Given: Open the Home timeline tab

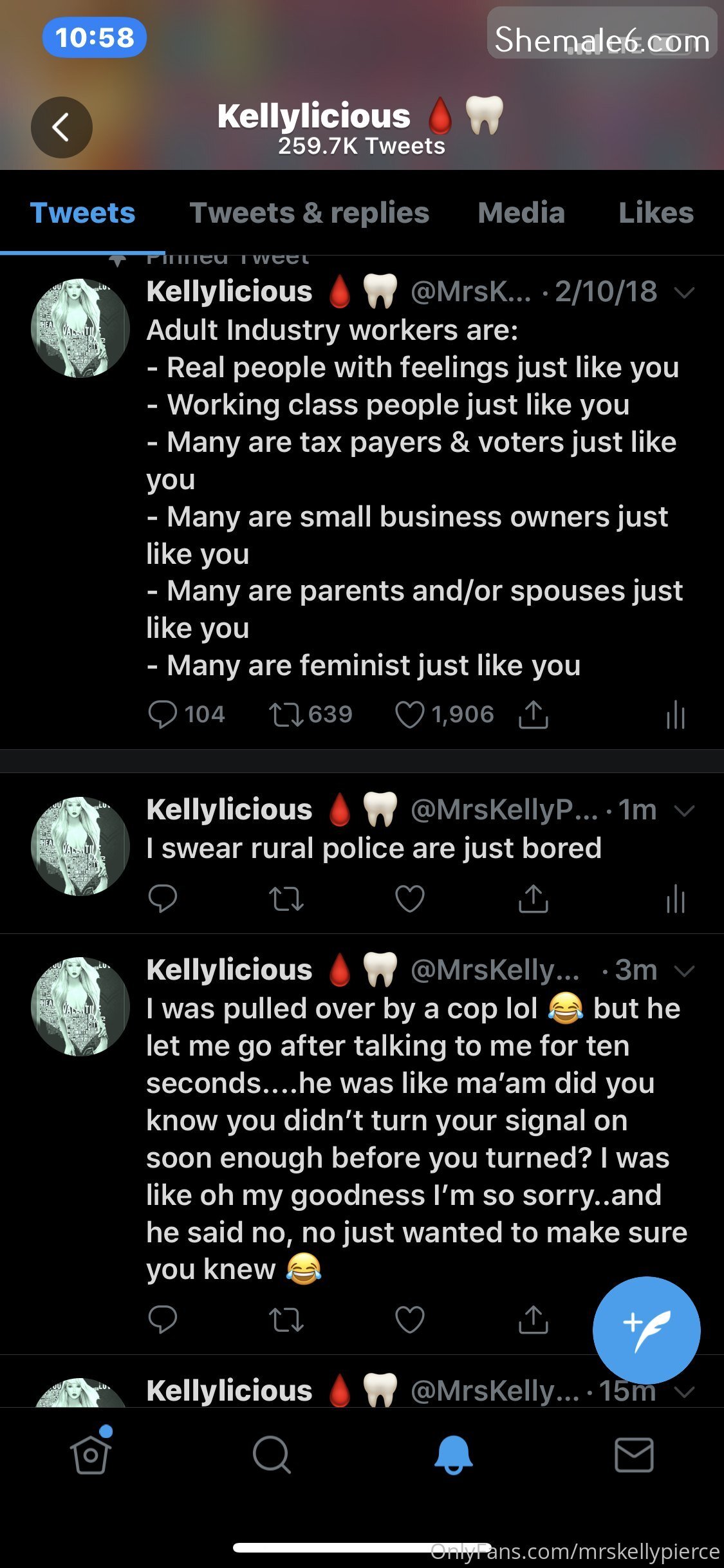Looking at the screenshot, I should (91, 1455).
